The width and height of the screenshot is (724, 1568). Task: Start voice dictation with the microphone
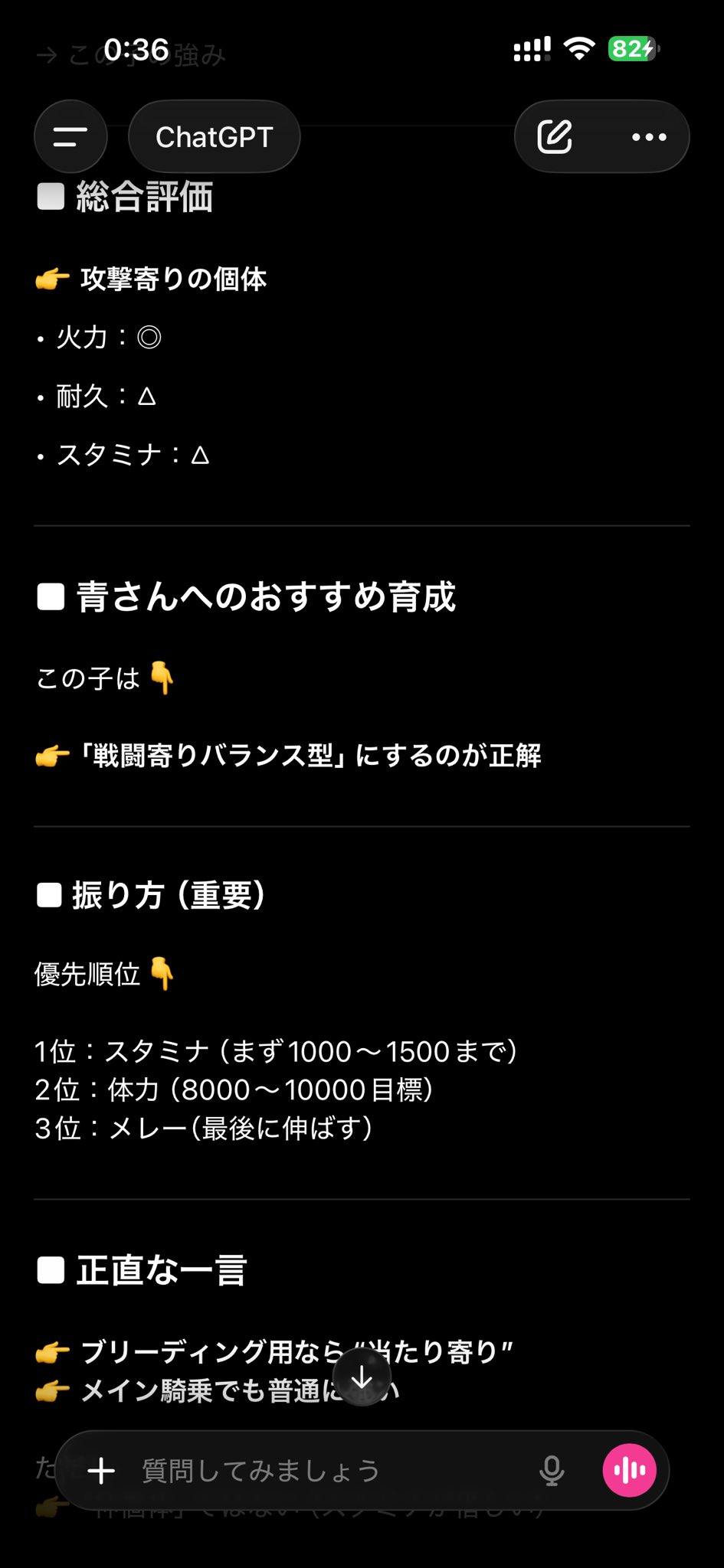point(552,1471)
